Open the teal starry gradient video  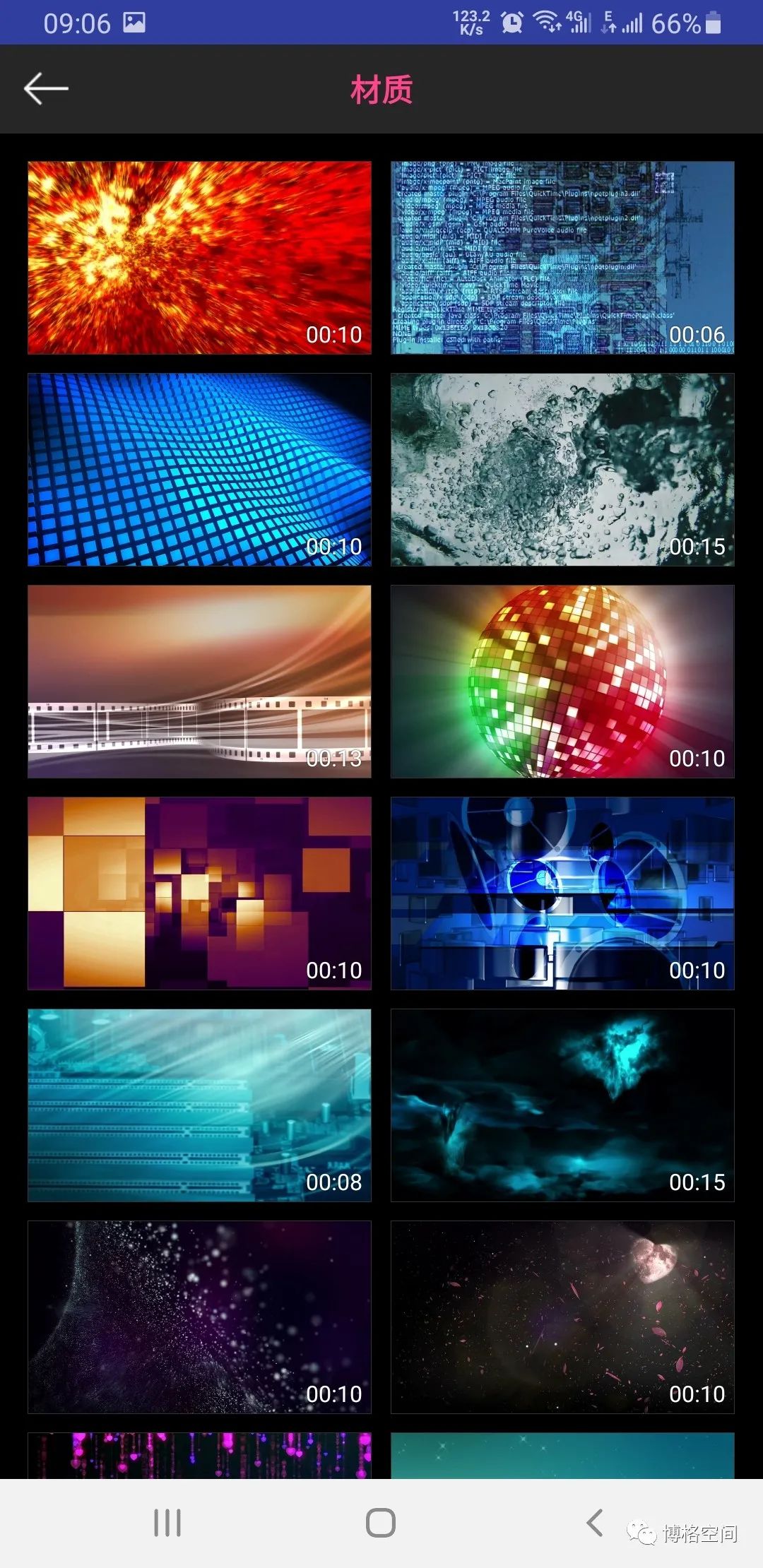pyautogui.click(x=562, y=1455)
